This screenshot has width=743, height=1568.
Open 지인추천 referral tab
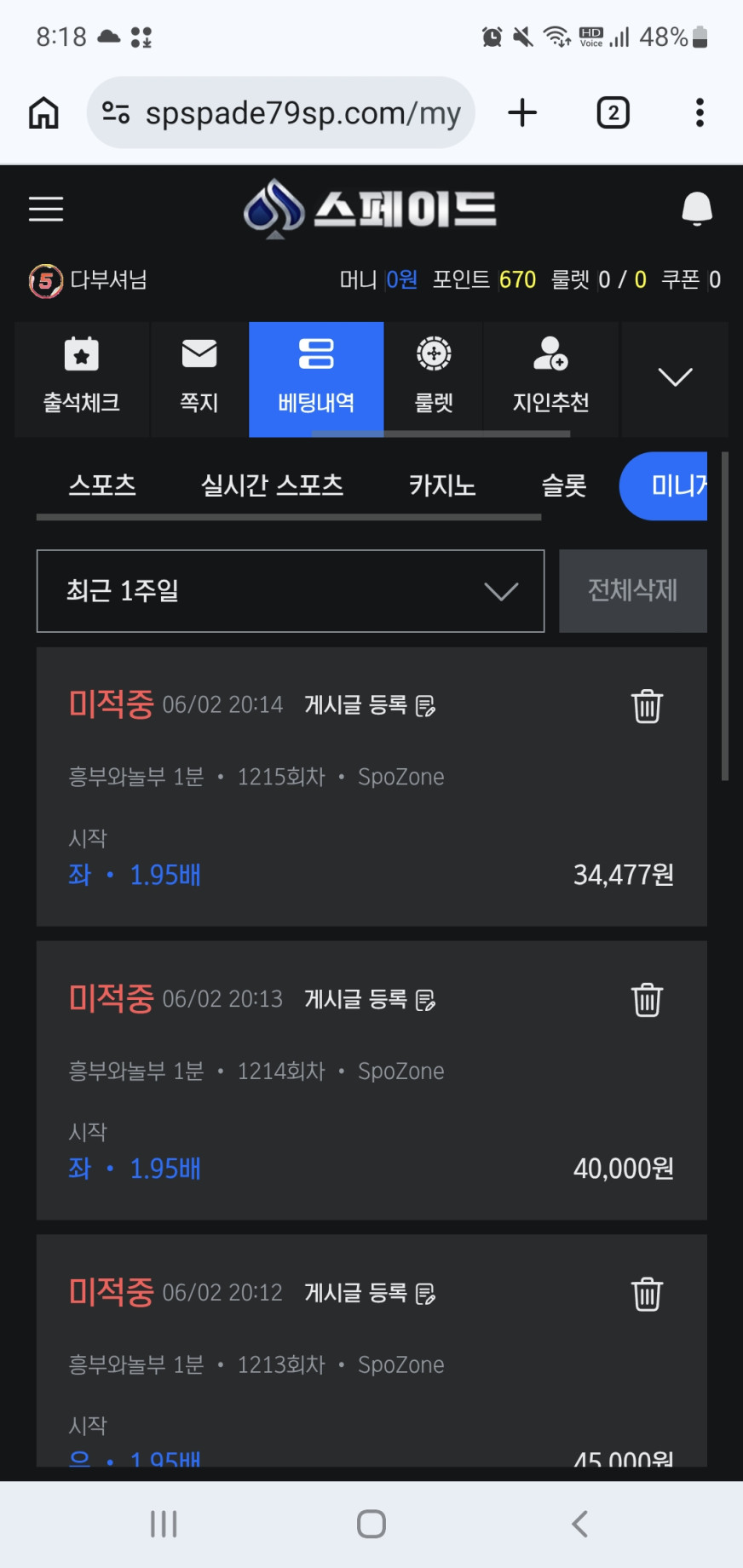(551, 379)
